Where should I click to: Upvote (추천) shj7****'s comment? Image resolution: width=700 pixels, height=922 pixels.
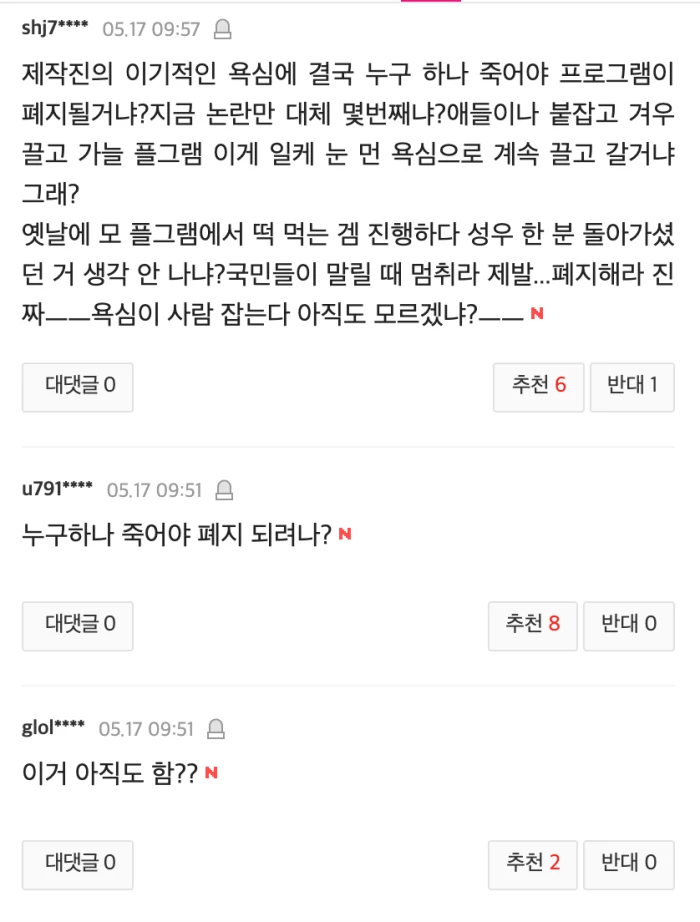tap(538, 386)
